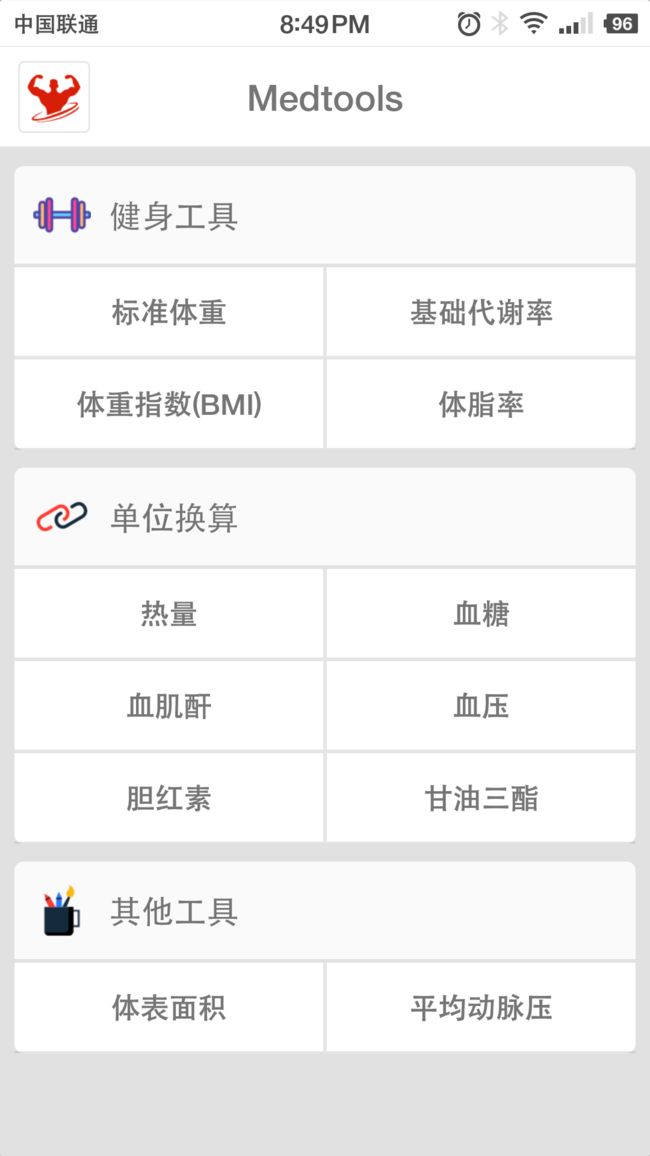
Task: Open 甘油三酯 unit conversion
Action: click(480, 798)
